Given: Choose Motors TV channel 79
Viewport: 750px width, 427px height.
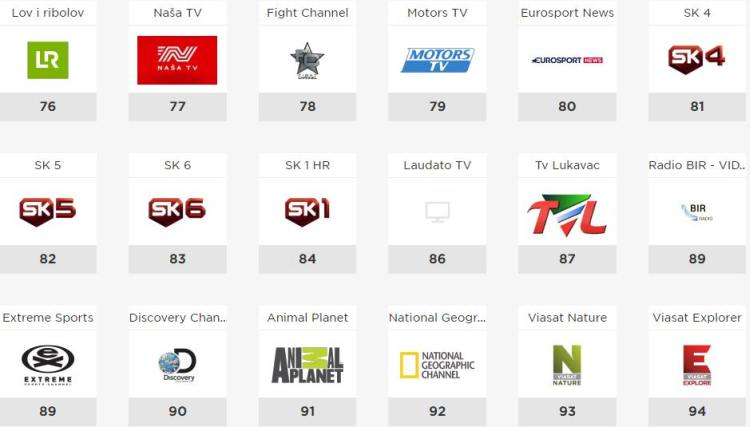Looking at the screenshot, I should [x=437, y=61].
